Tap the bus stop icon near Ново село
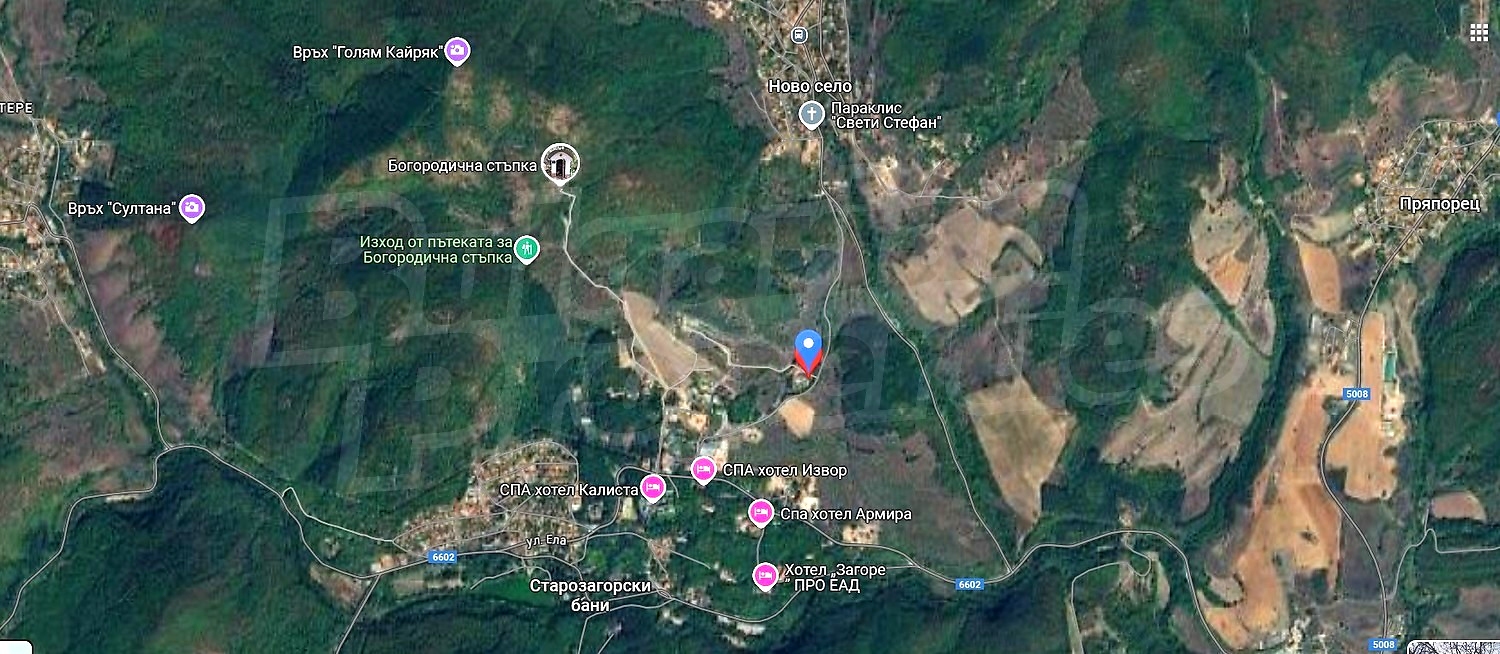 798,35
